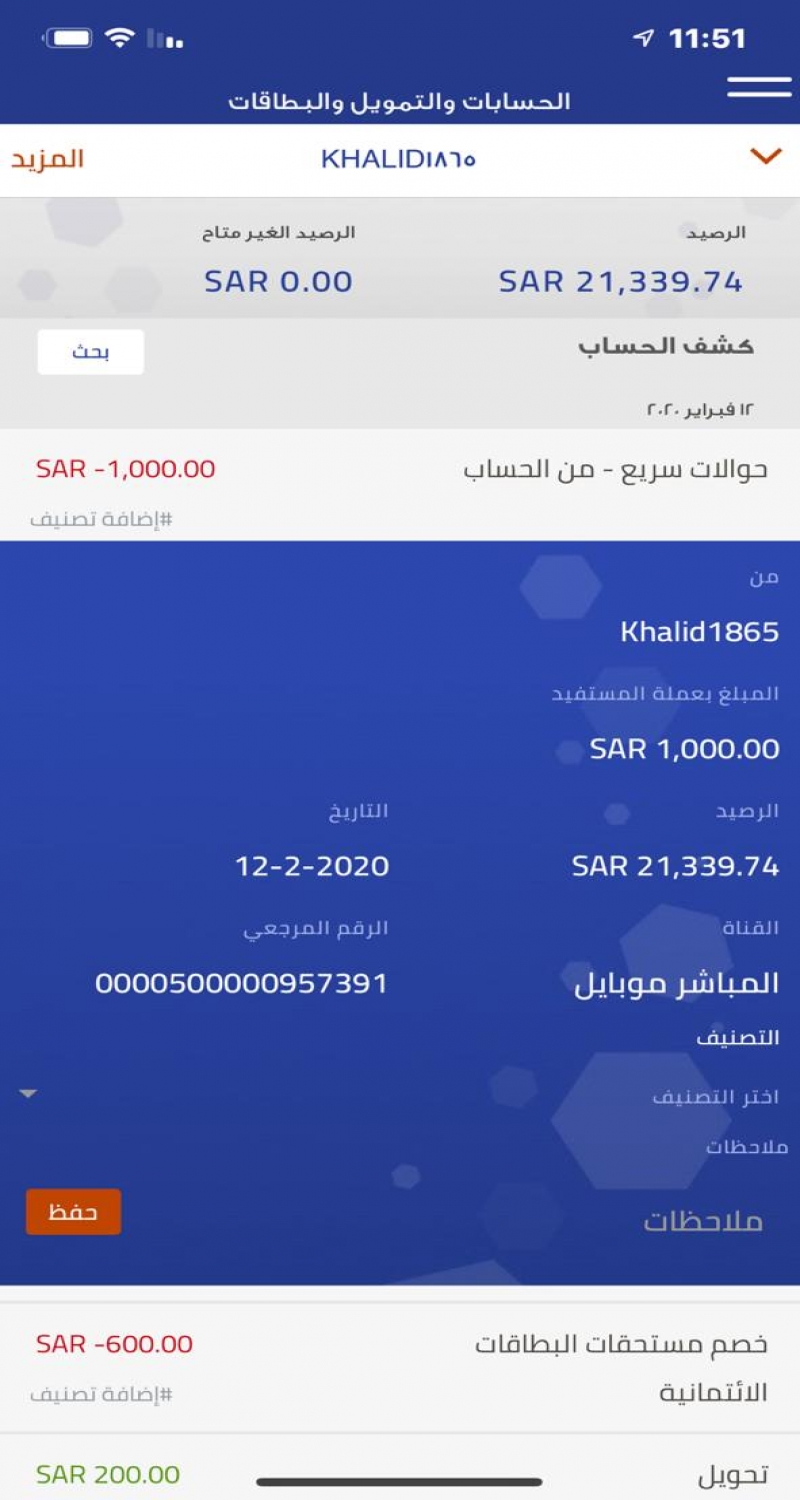Expand the KHALID account selector chevron

(765, 157)
